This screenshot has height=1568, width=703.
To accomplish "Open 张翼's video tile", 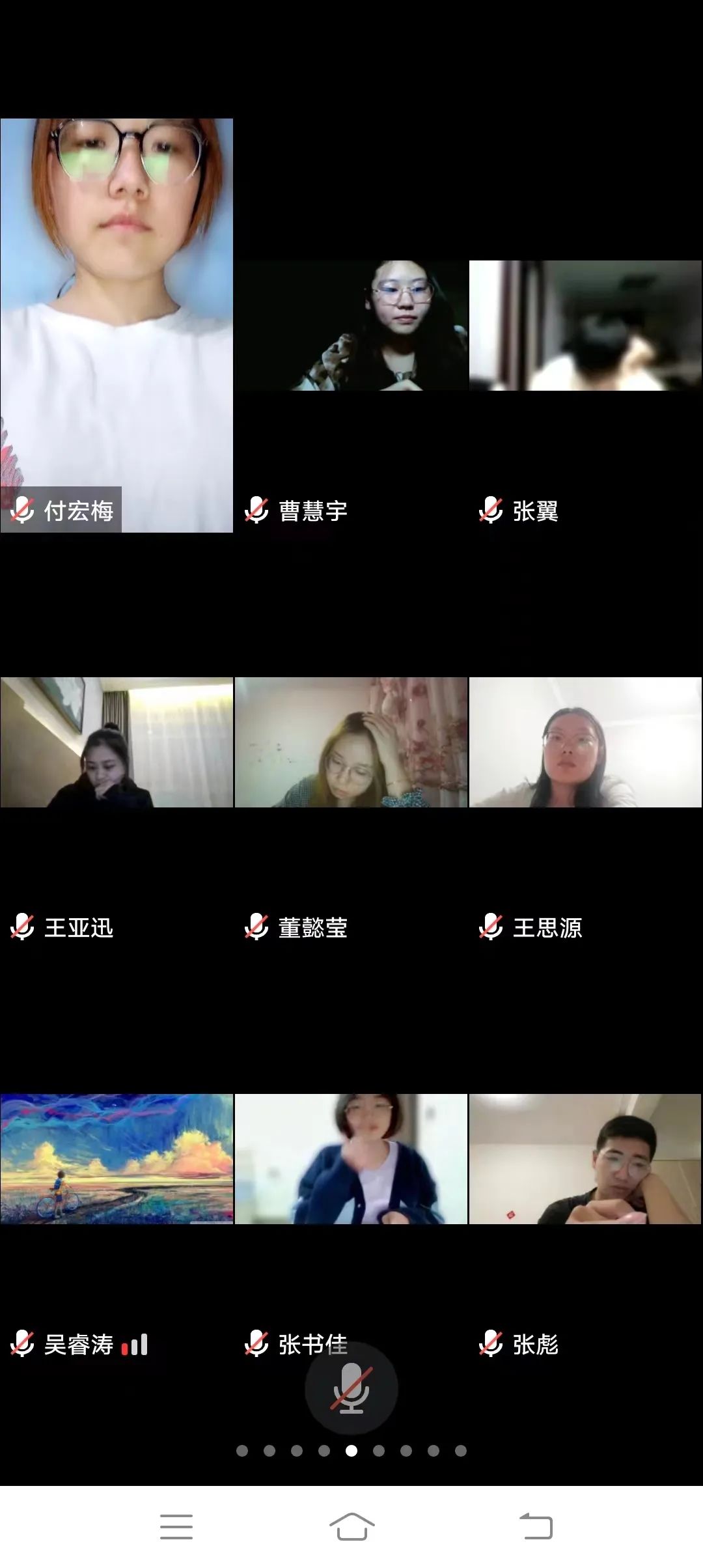I will click(585, 326).
